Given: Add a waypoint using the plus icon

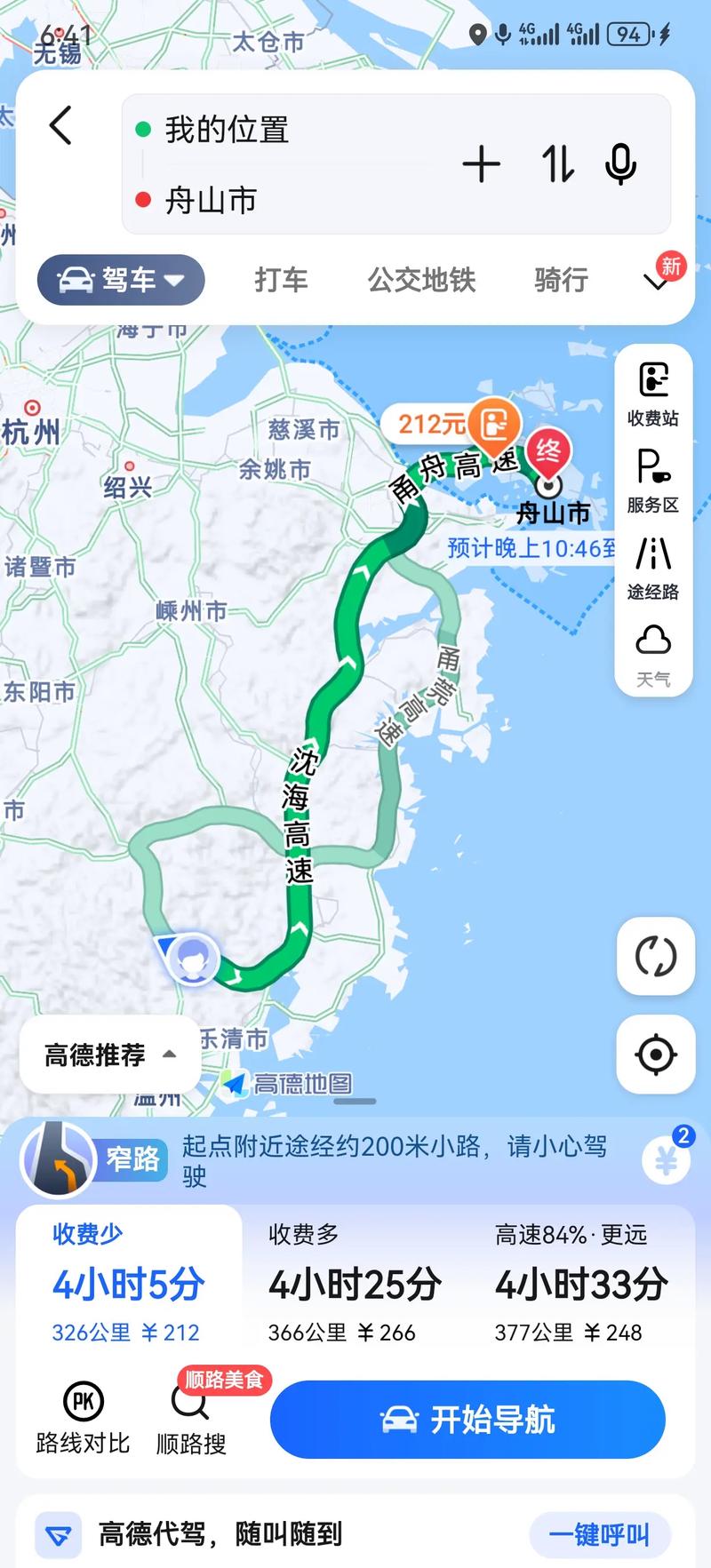Looking at the screenshot, I should (482, 164).
